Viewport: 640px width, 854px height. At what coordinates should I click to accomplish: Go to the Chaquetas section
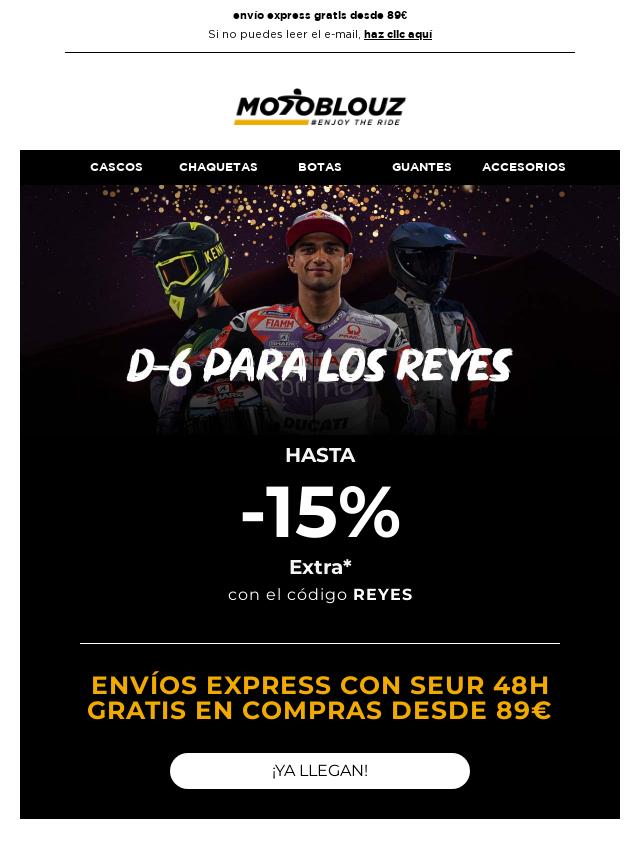coord(218,167)
